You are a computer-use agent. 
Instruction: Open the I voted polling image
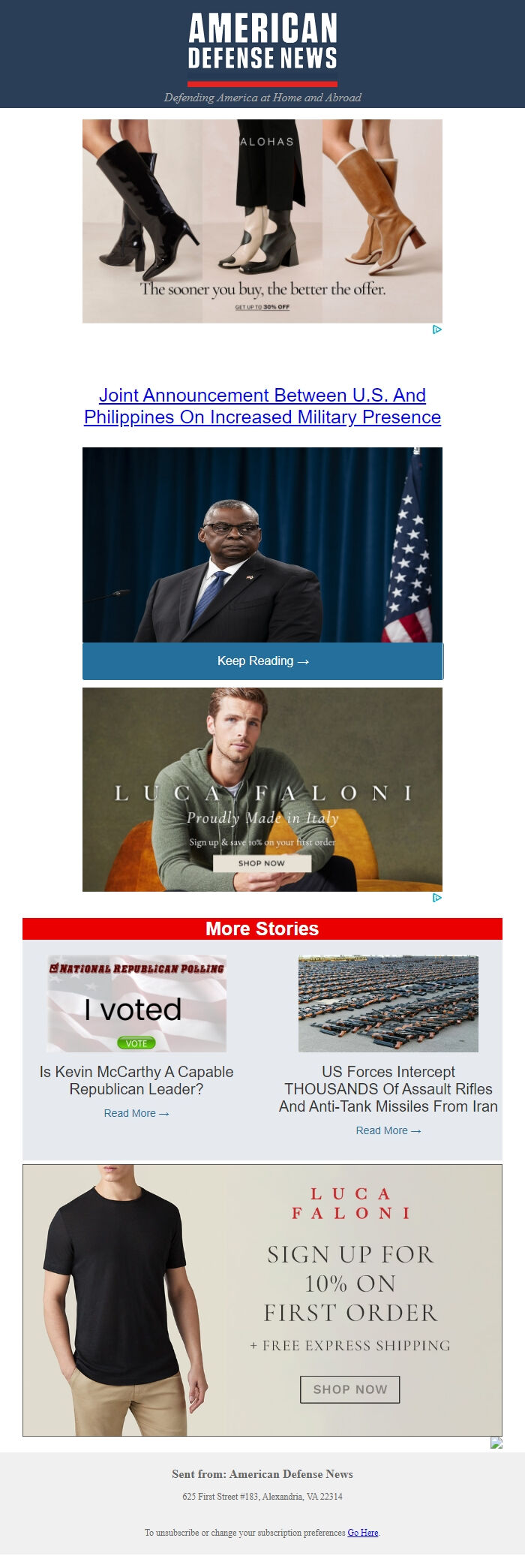(x=136, y=1004)
